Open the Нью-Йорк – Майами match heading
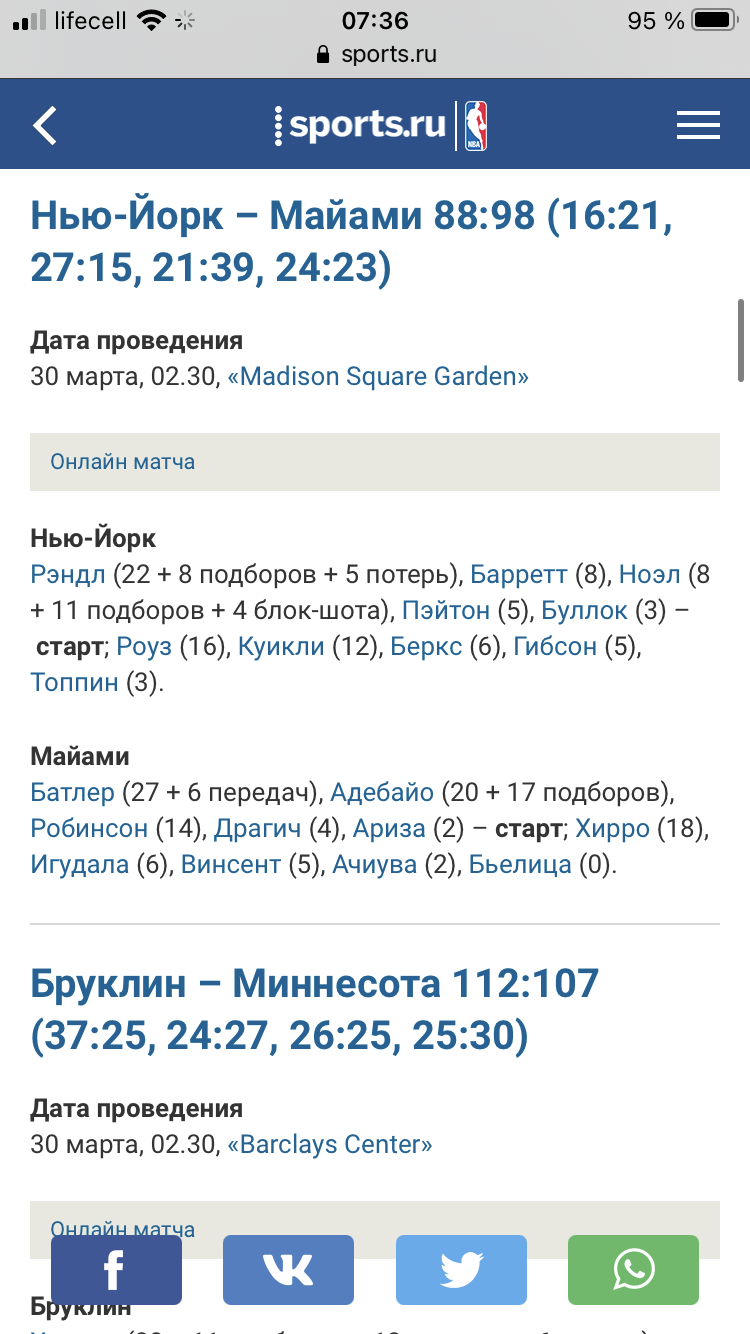Image resolution: width=750 pixels, height=1334 pixels. [x=351, y=241]
